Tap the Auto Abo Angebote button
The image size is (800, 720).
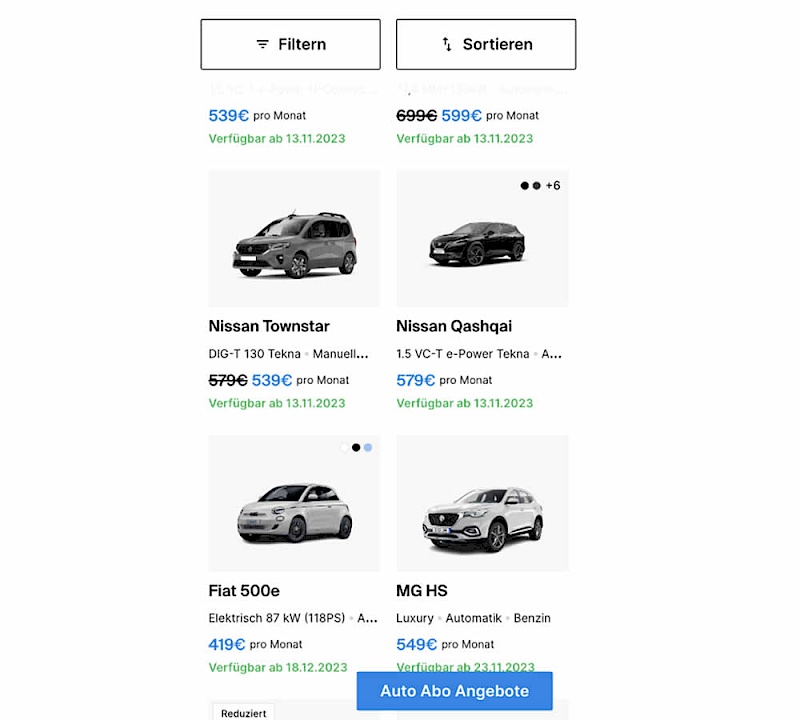click(x=454, y=691)
